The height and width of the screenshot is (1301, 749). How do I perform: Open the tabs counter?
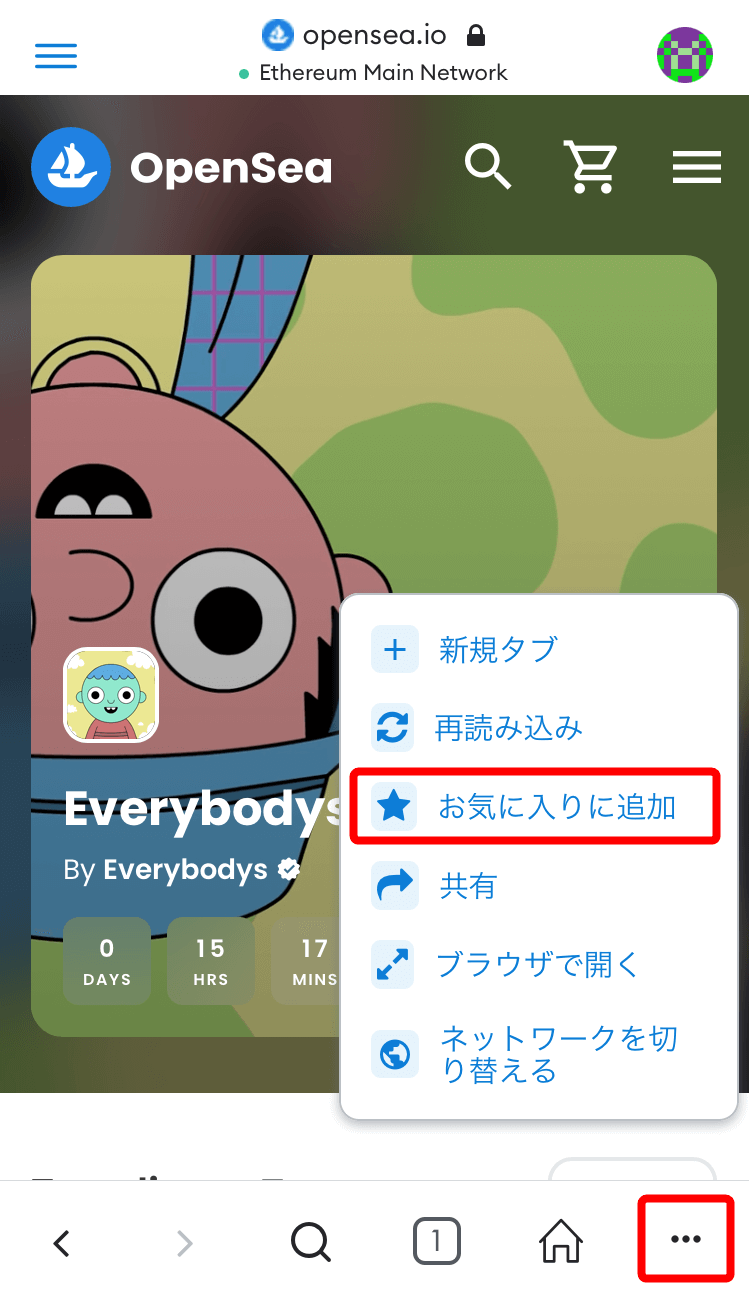pos(436,1242)
